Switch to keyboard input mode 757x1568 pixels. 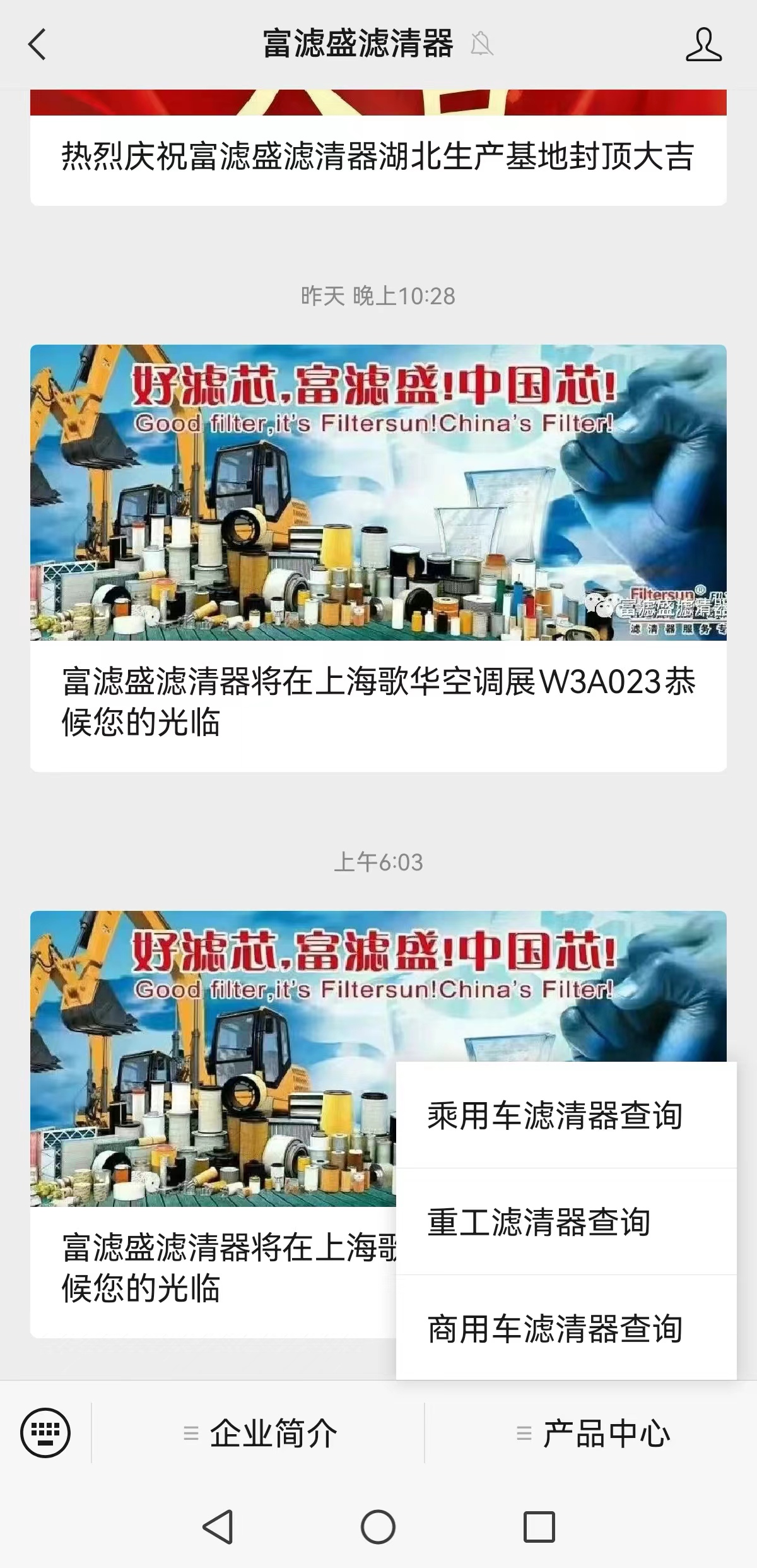[x=45, y=1433]
